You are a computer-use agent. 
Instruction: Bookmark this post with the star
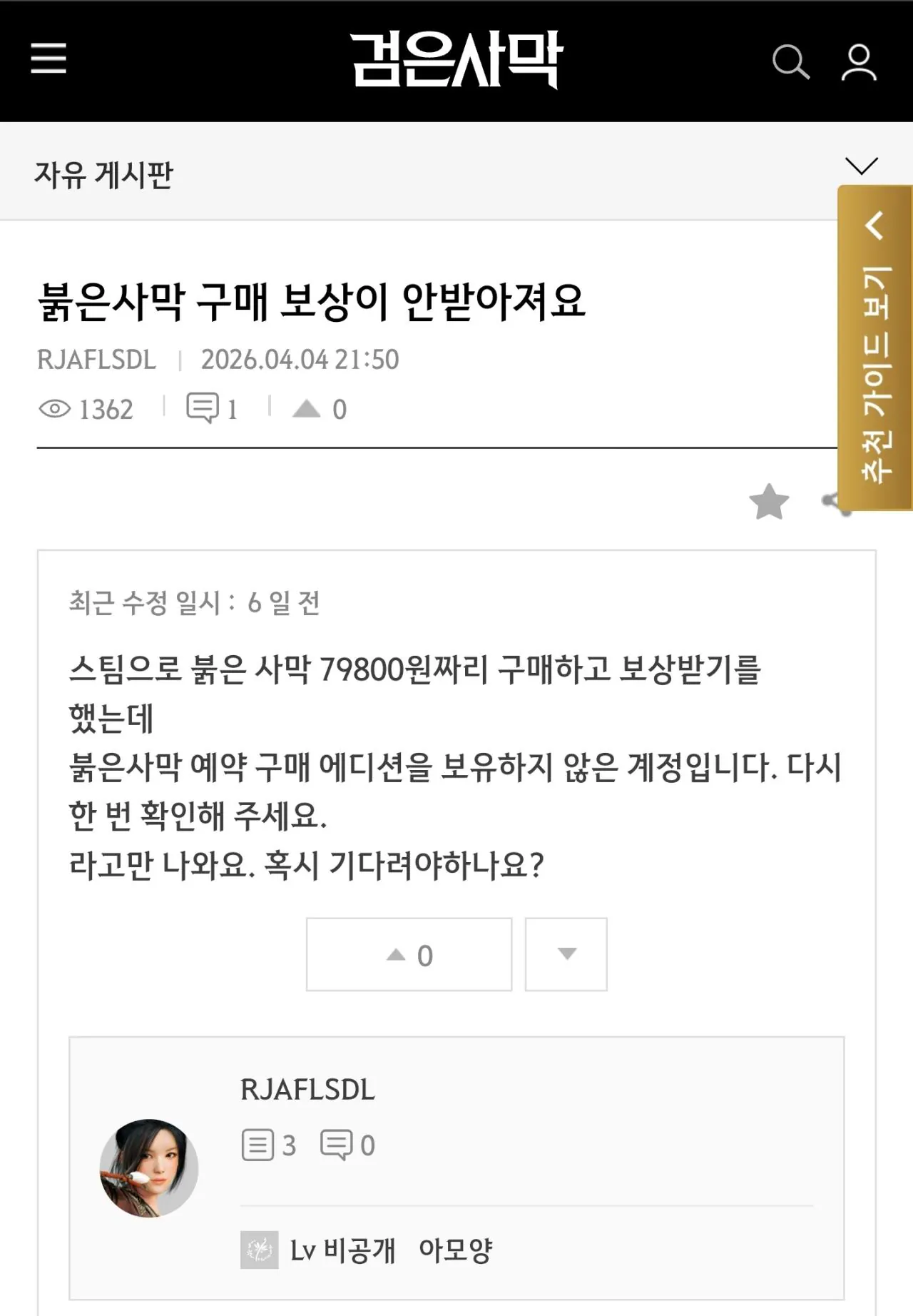tap(769, 502)
